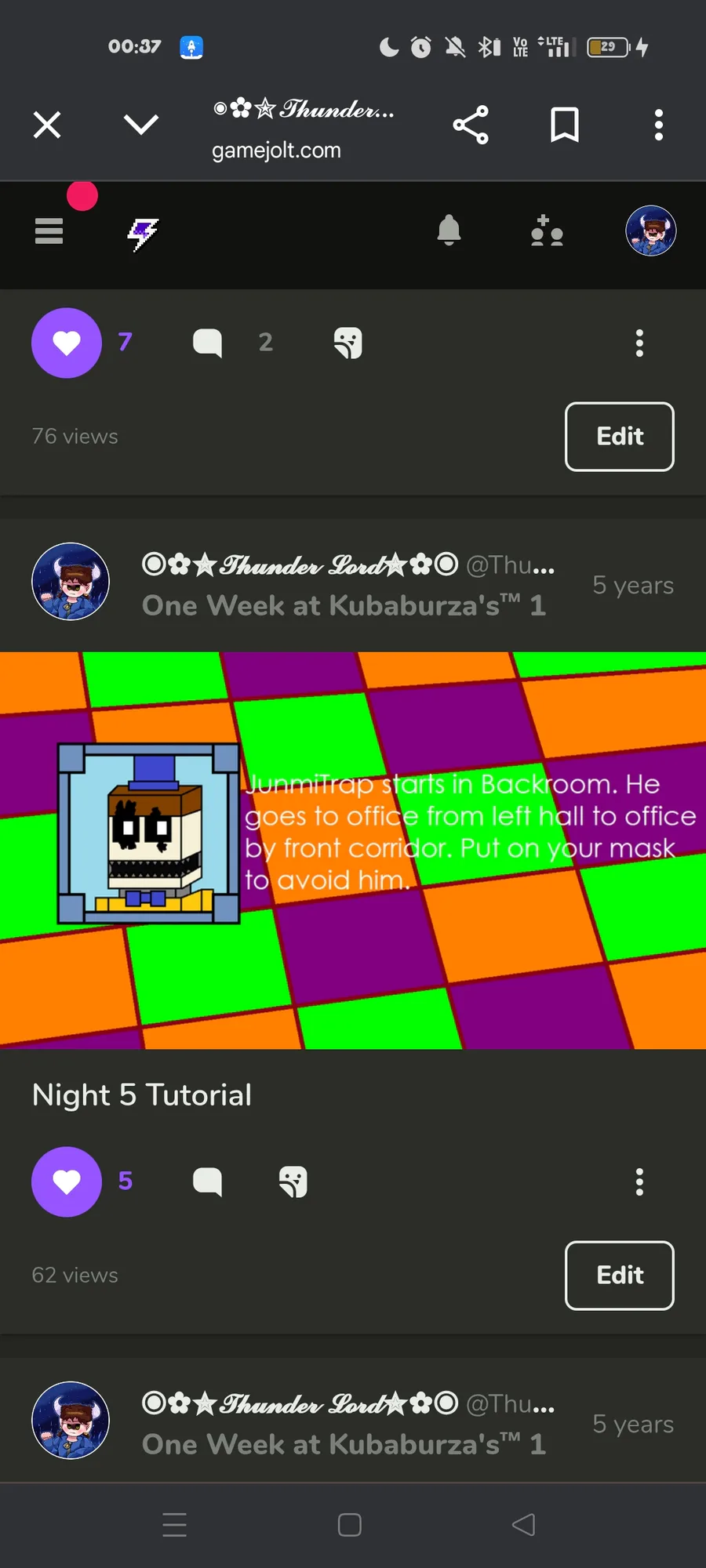Open the browser overflow menu

pyautogui.click(x=659, y=125)
